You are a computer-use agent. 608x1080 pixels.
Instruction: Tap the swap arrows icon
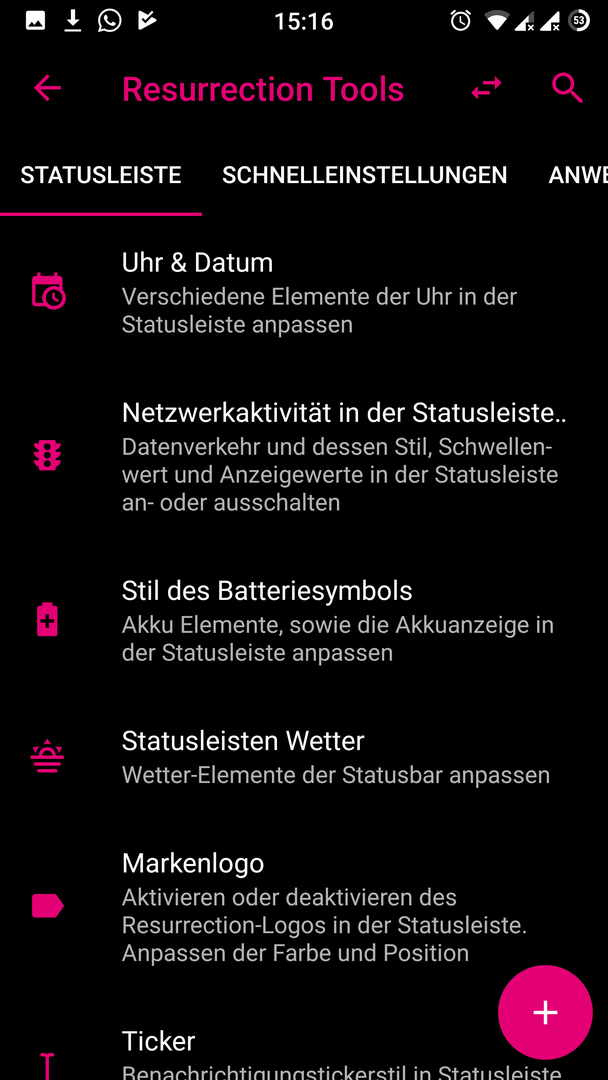click(486, 88)
